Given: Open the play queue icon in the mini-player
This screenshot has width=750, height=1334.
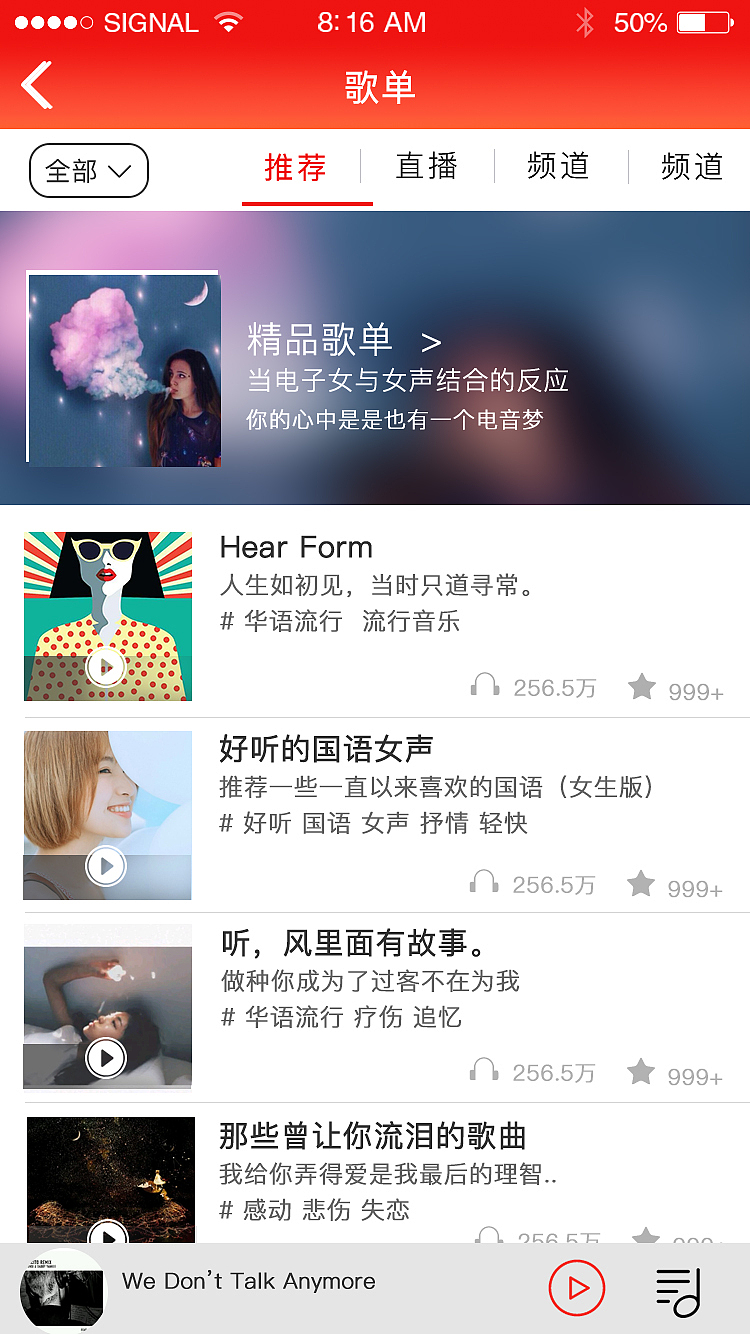Looking at the screenshot, I should 678,1289.
